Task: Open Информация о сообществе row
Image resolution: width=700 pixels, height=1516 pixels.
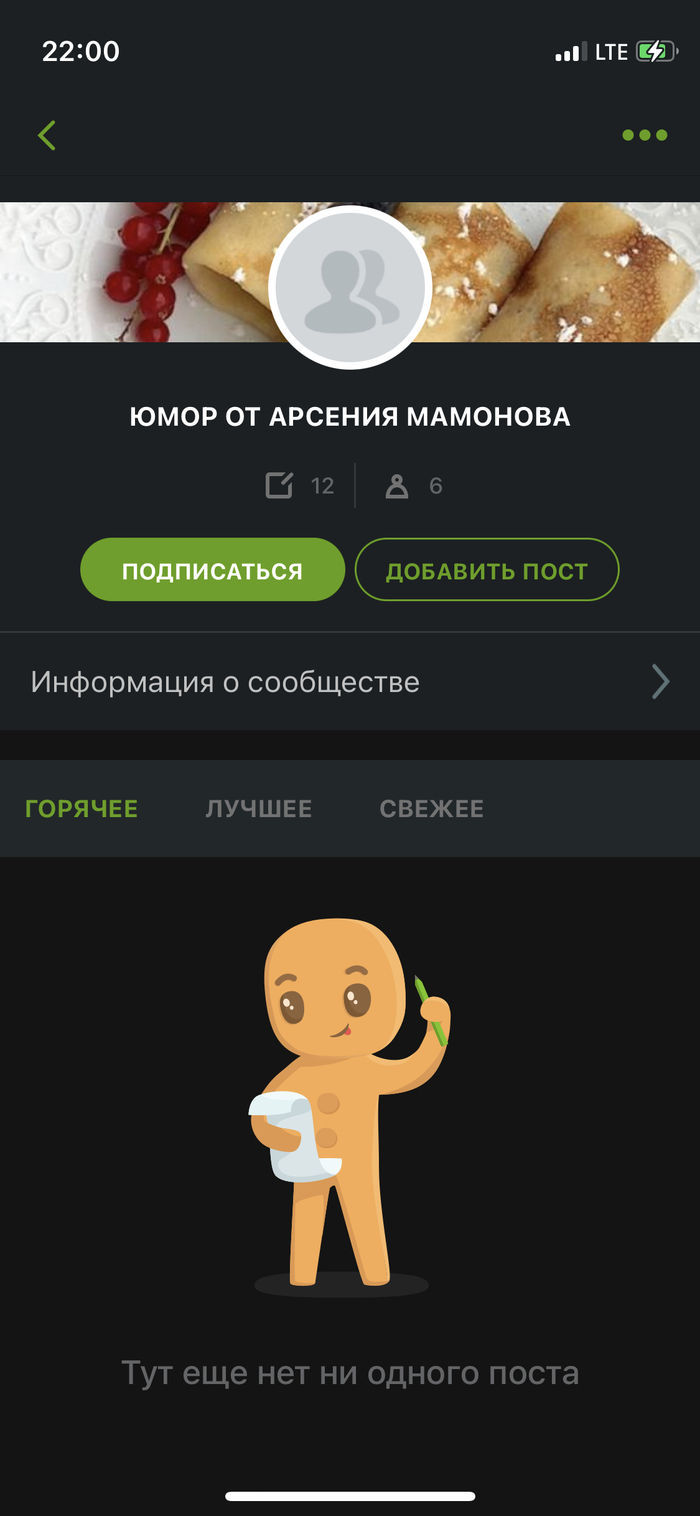Action: (x=350, y=682)
